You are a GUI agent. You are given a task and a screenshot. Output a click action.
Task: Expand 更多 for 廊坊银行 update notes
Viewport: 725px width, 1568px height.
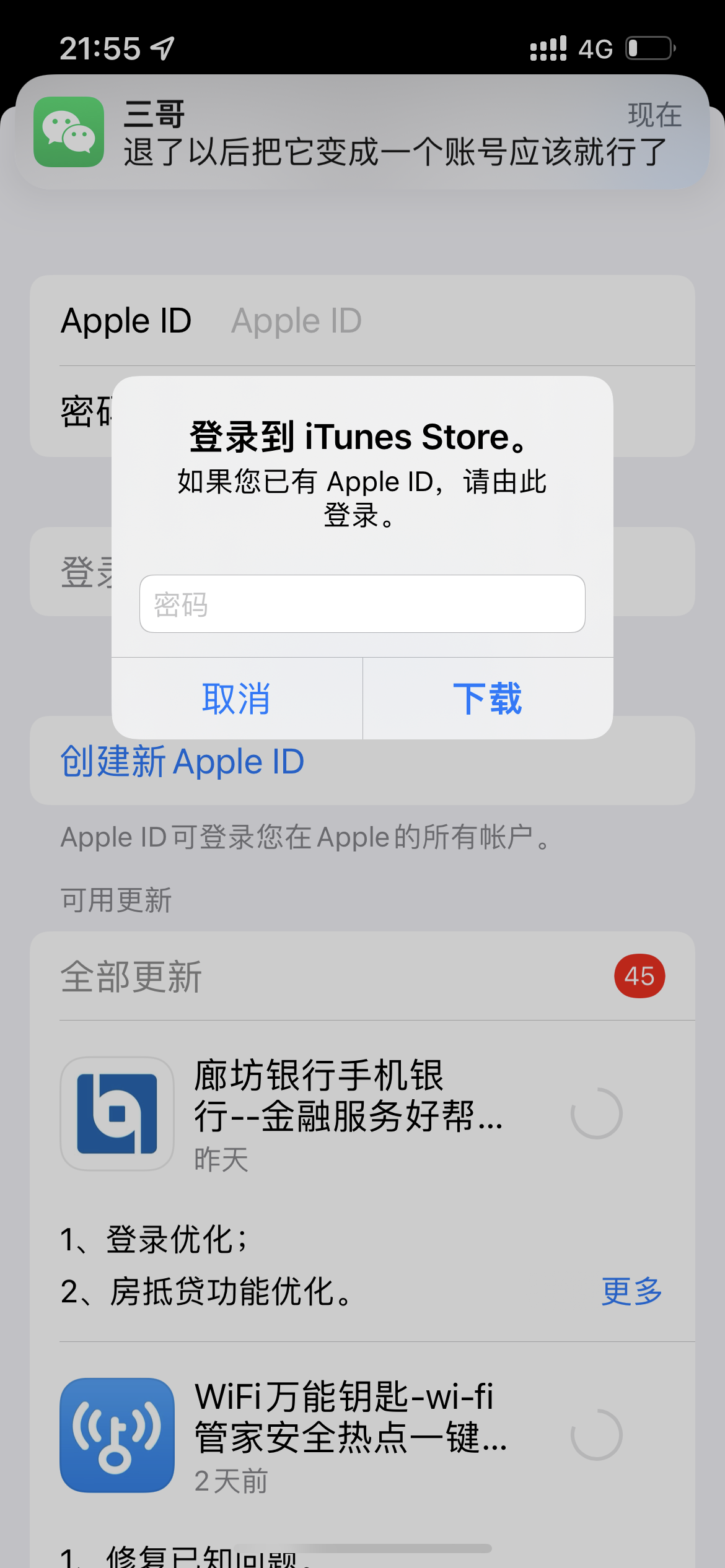631,1292
